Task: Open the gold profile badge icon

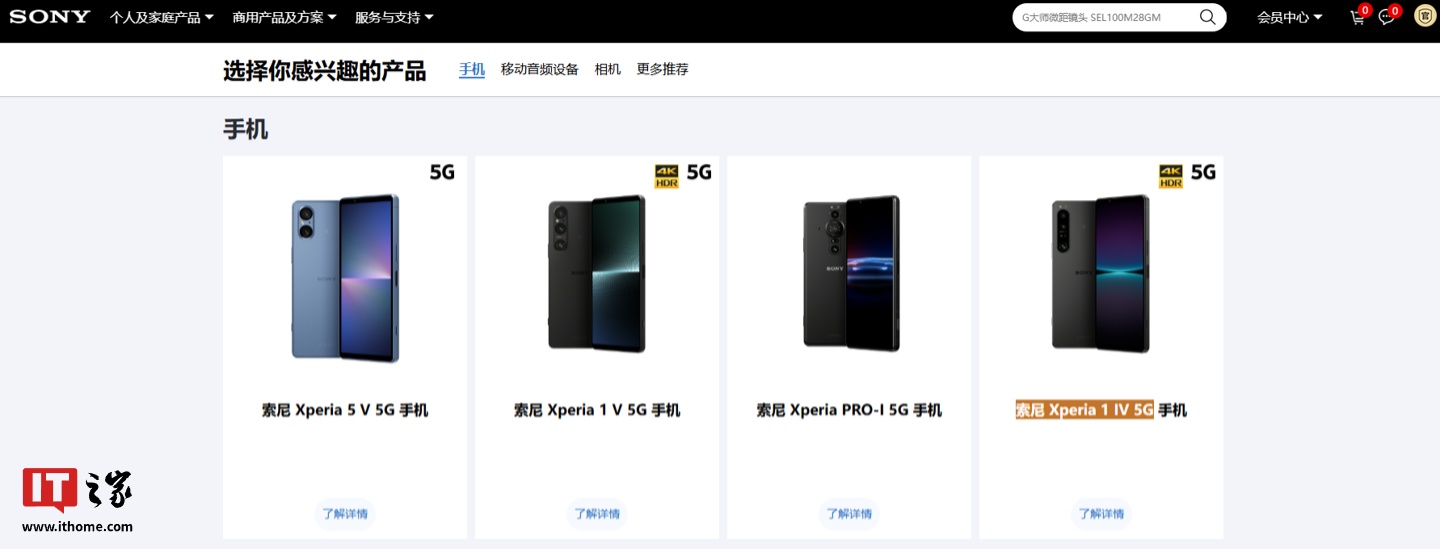Action: 1424,16
